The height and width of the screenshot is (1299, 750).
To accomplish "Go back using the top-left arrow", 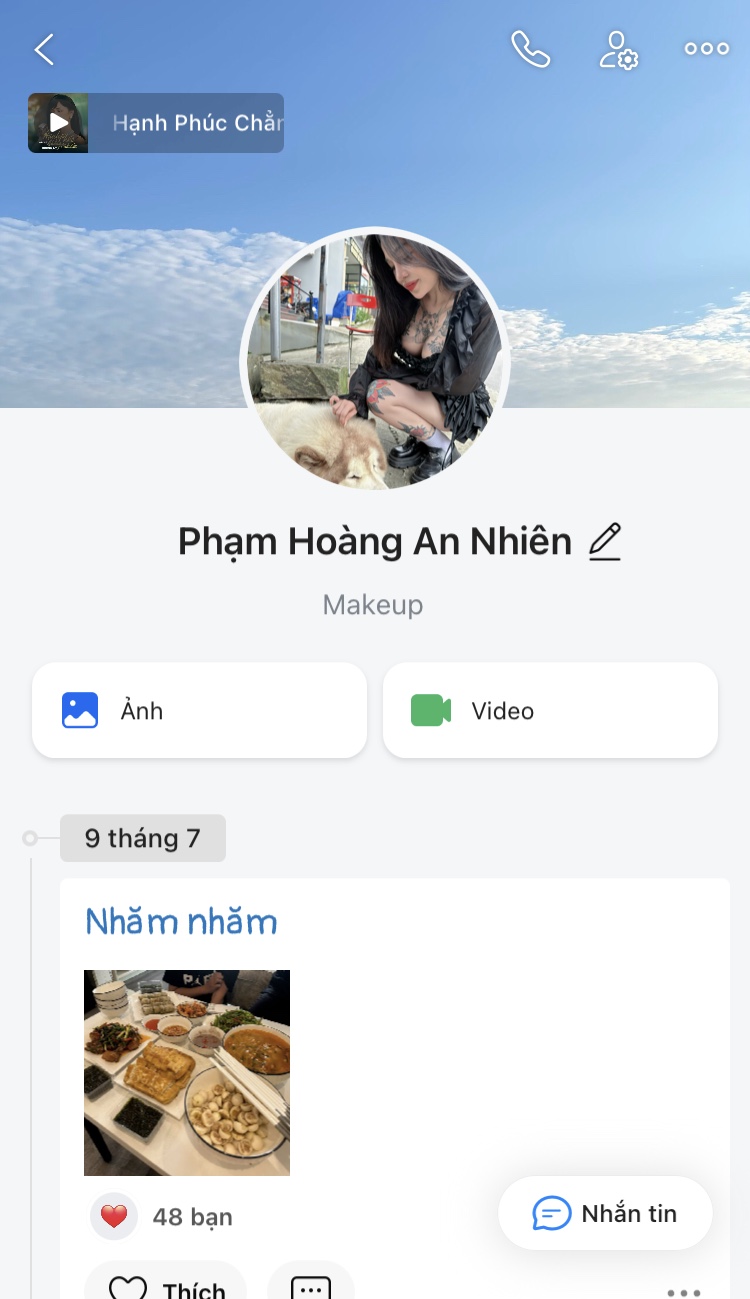I will [44, 49].
